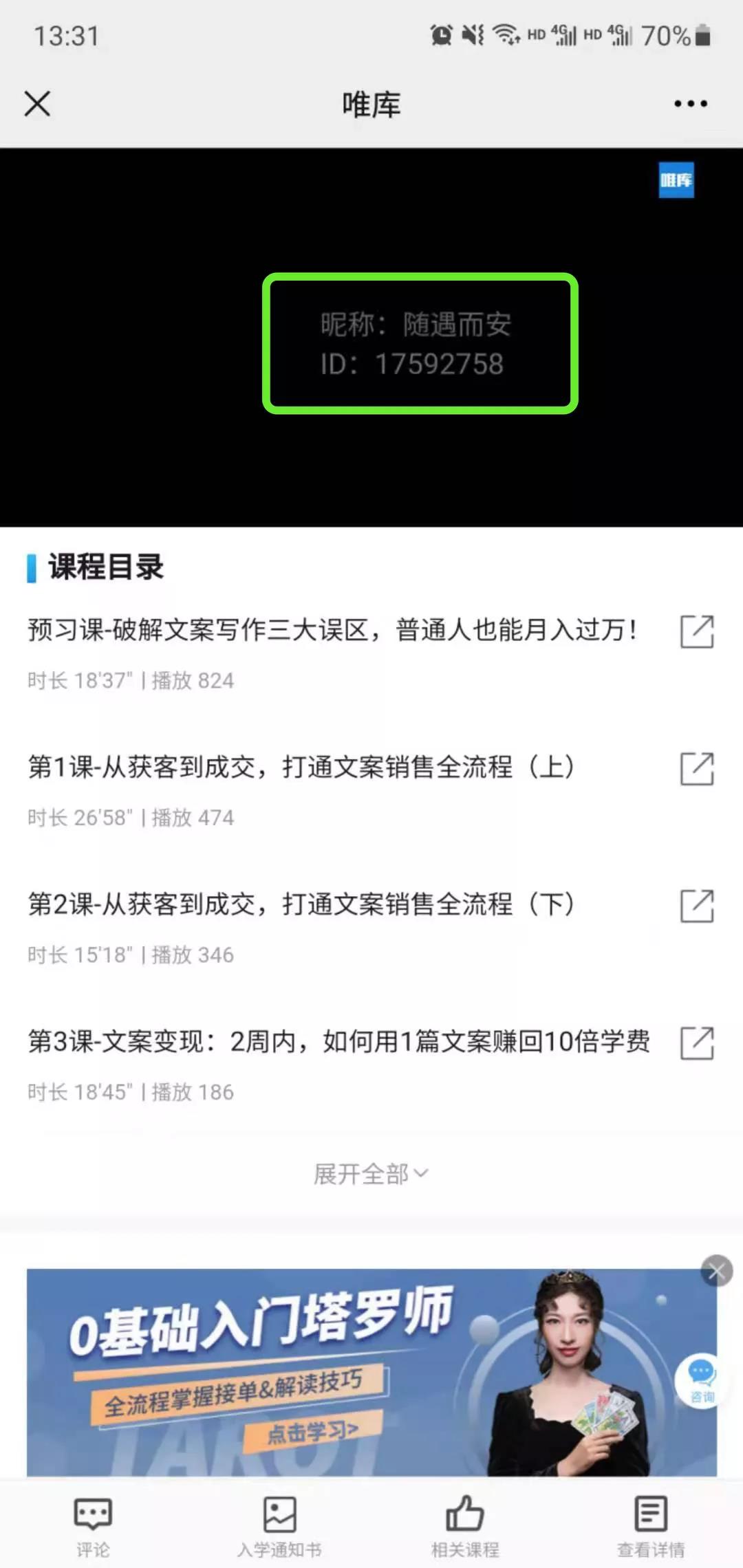Screen dimensions: 743x1568
Task: Dismiss the tarot course banner
Action: click(x=716, y=1271)
